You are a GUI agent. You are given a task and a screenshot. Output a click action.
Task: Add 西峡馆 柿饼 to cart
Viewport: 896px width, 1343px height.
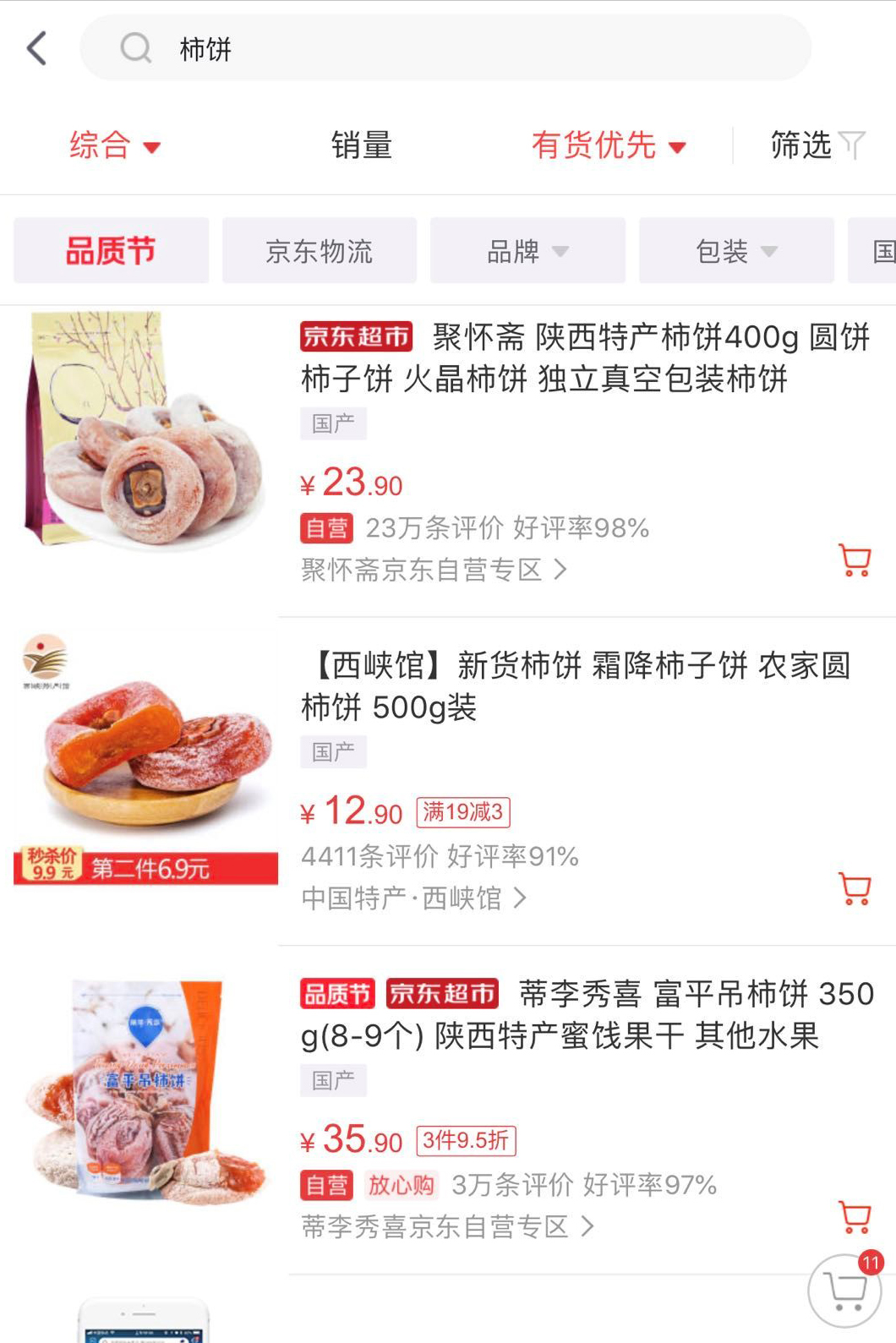855,888
